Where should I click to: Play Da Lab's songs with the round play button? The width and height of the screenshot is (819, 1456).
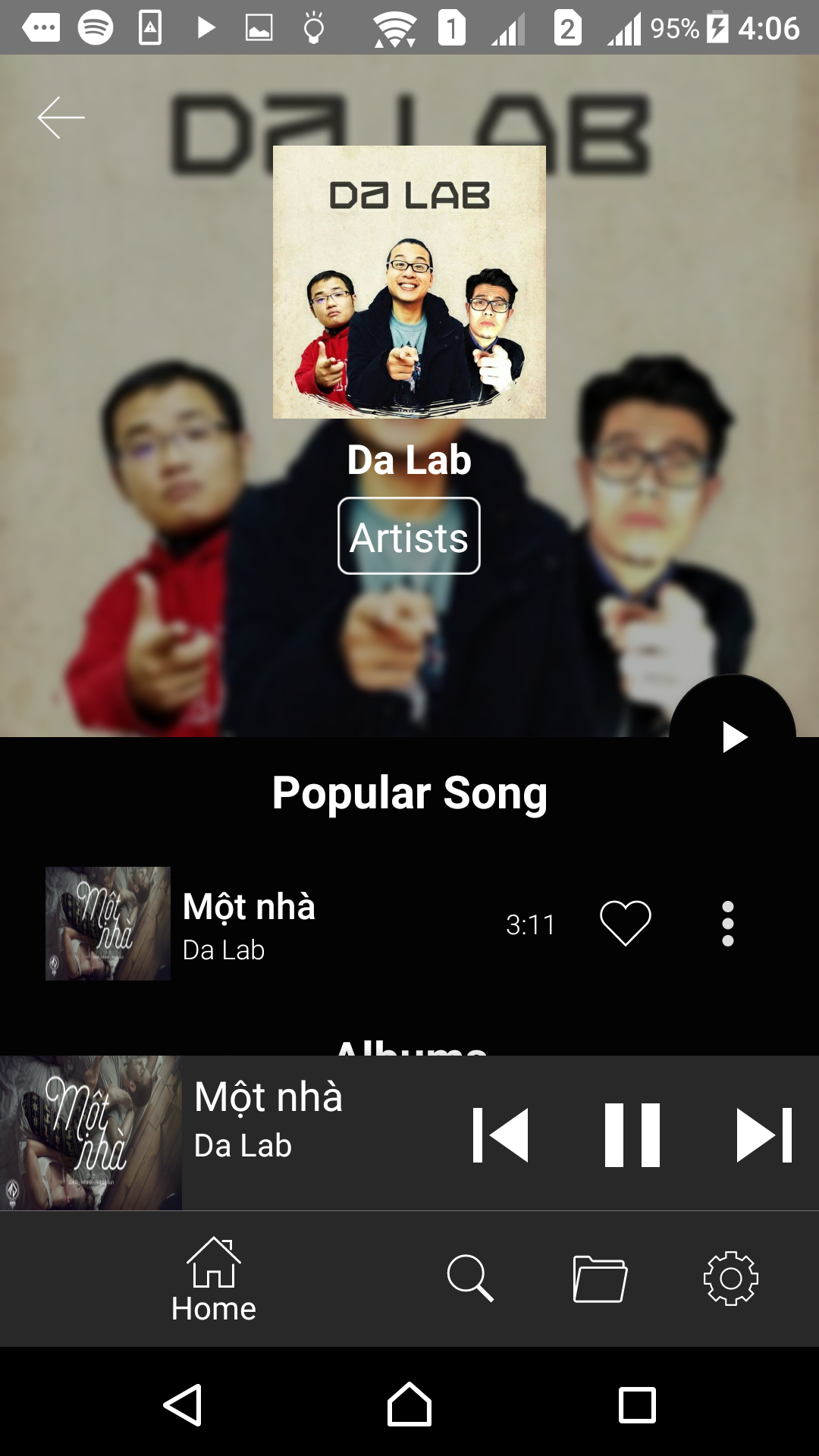tap(733, 736)
